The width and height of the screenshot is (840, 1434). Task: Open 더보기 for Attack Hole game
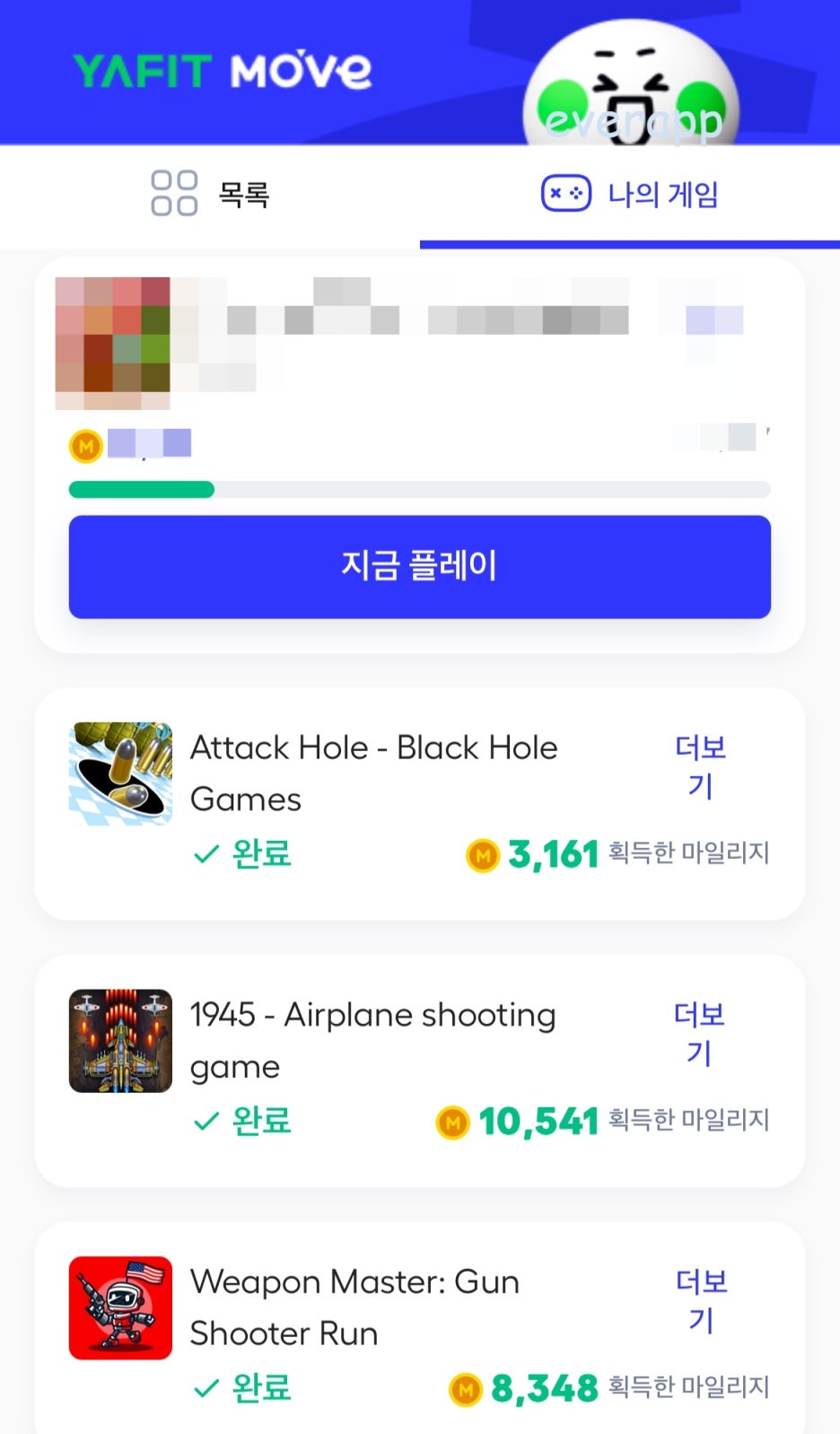[x=700, y=766]
